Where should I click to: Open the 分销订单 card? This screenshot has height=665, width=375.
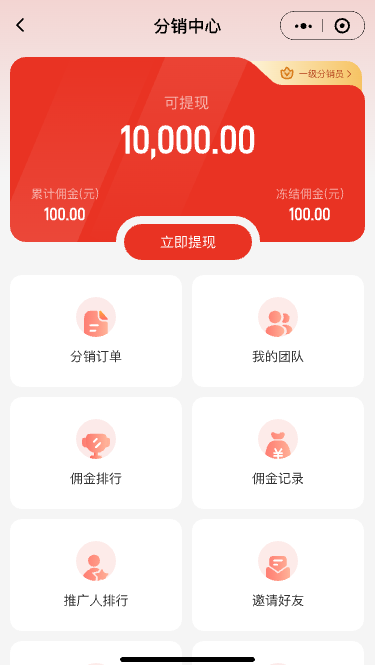pos(96,331)
